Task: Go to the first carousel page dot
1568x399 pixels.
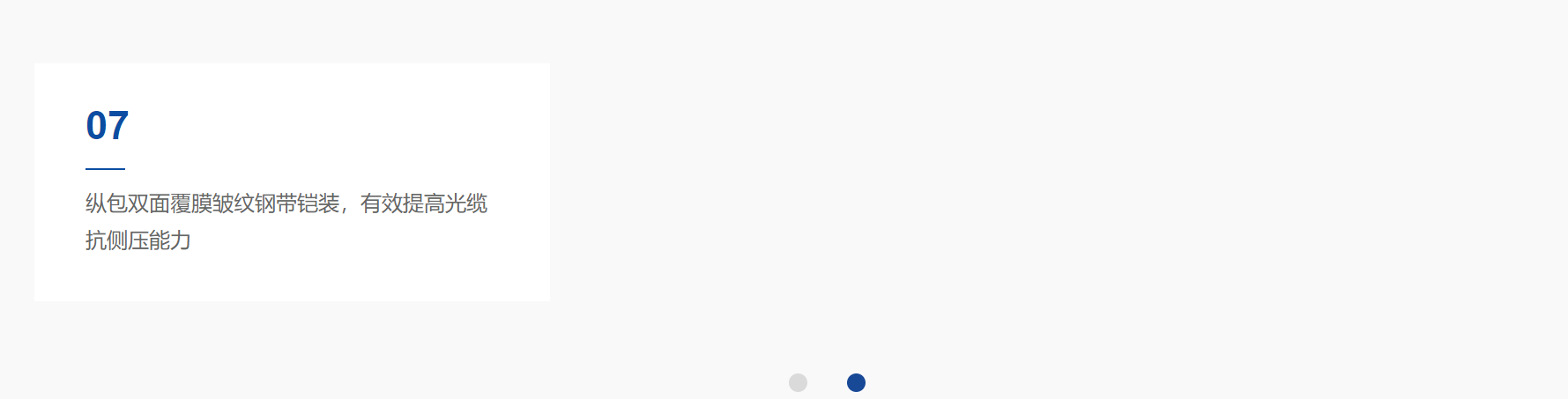Action: (798, 382)
